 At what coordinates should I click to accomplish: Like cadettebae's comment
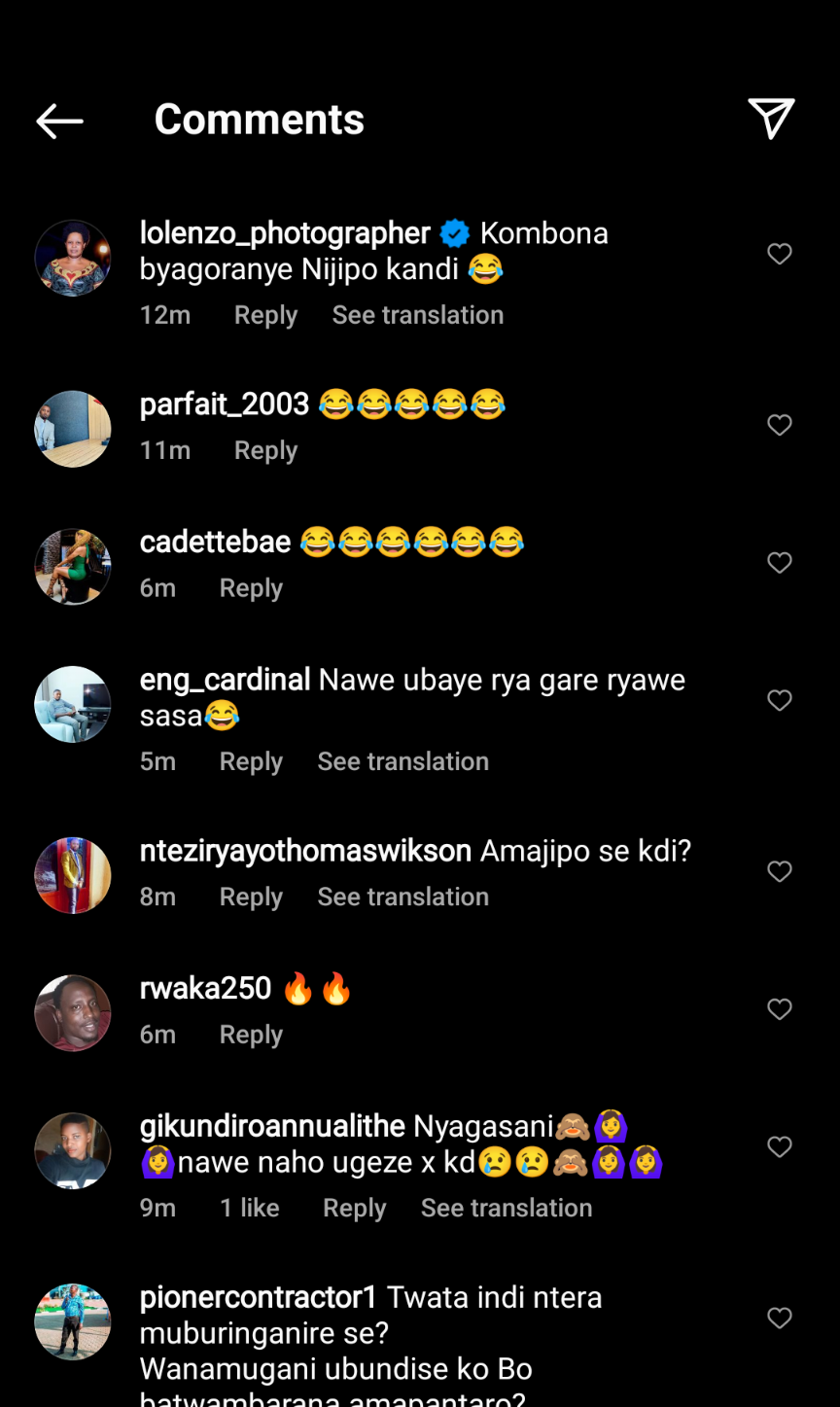(x=780, y=563)
